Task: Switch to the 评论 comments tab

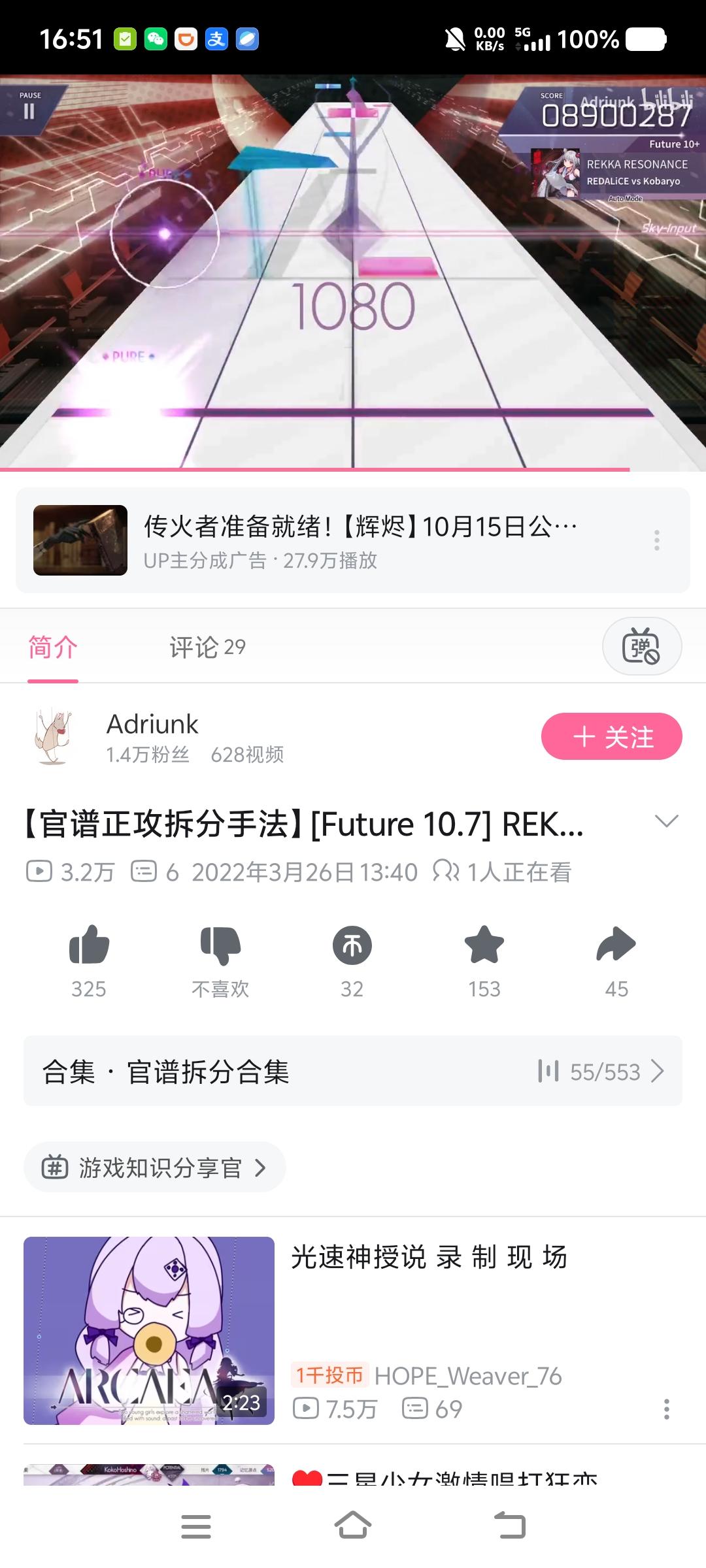Action: [207, 647]
